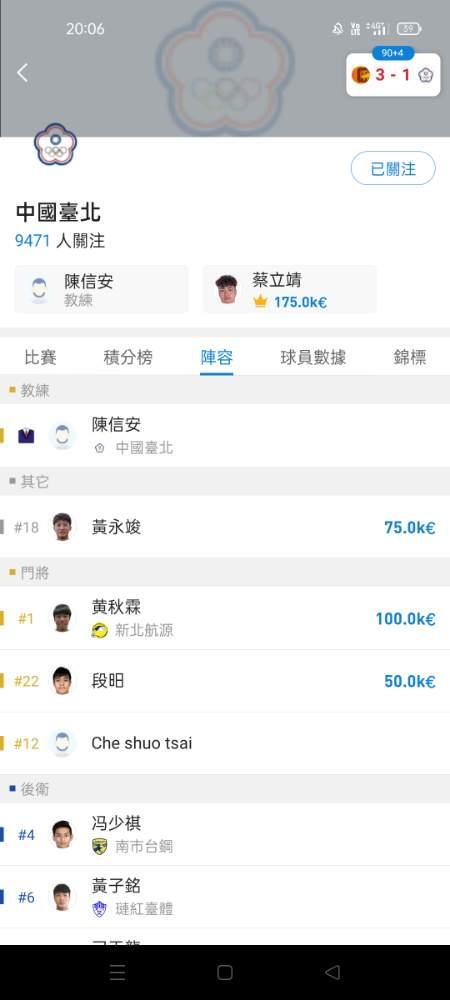Open coach 陳信安 row in the squad list
This screenshot has height=1000, width=450.
225,435
